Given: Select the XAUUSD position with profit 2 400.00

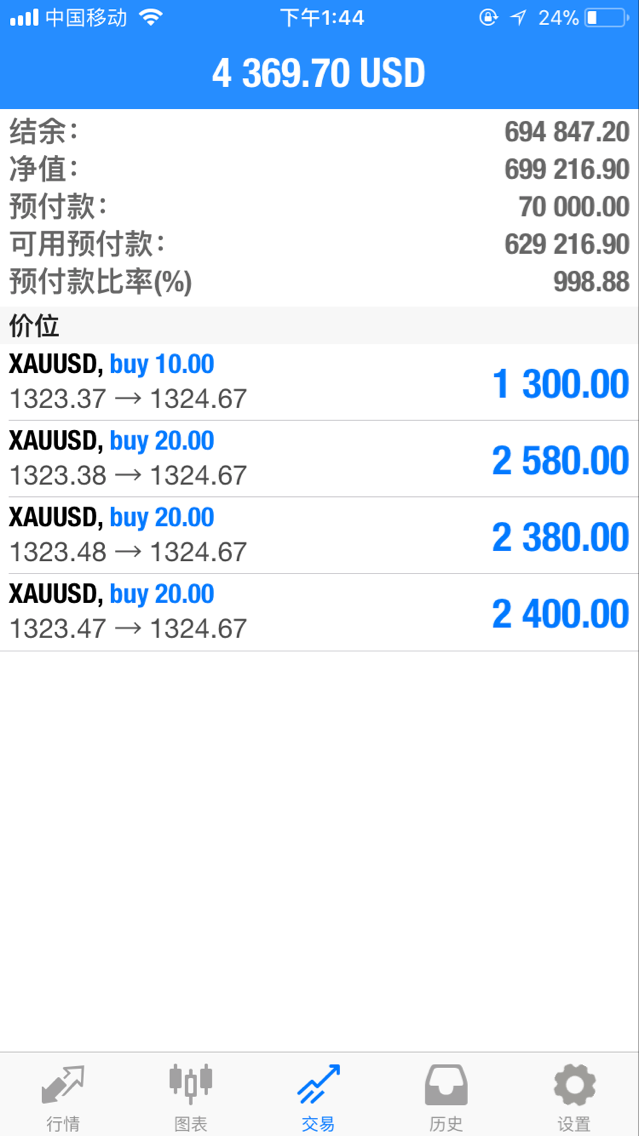Looking at the screenshot, I should tap(320, 612).
